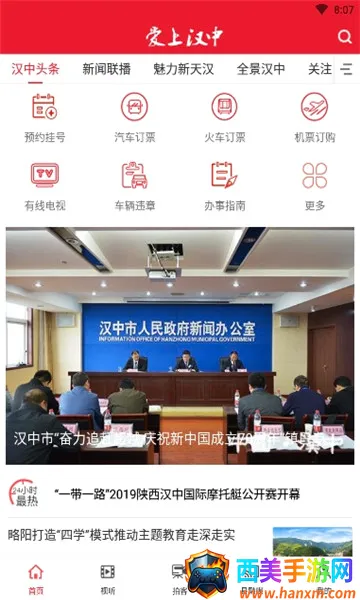
Task: Open 火车订票 service
Action: tap(225, 118)
